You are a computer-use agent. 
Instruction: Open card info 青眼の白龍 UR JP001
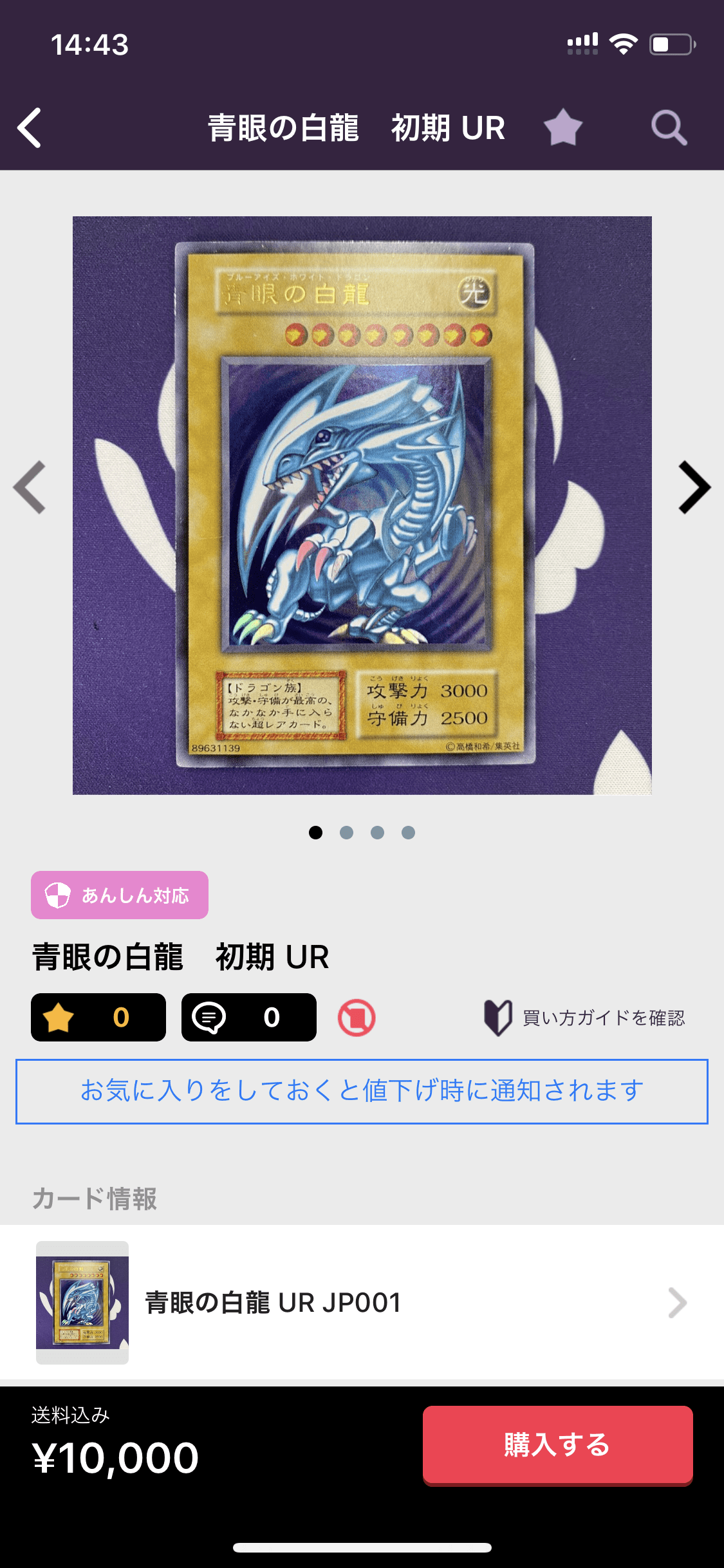[362, 1303]
